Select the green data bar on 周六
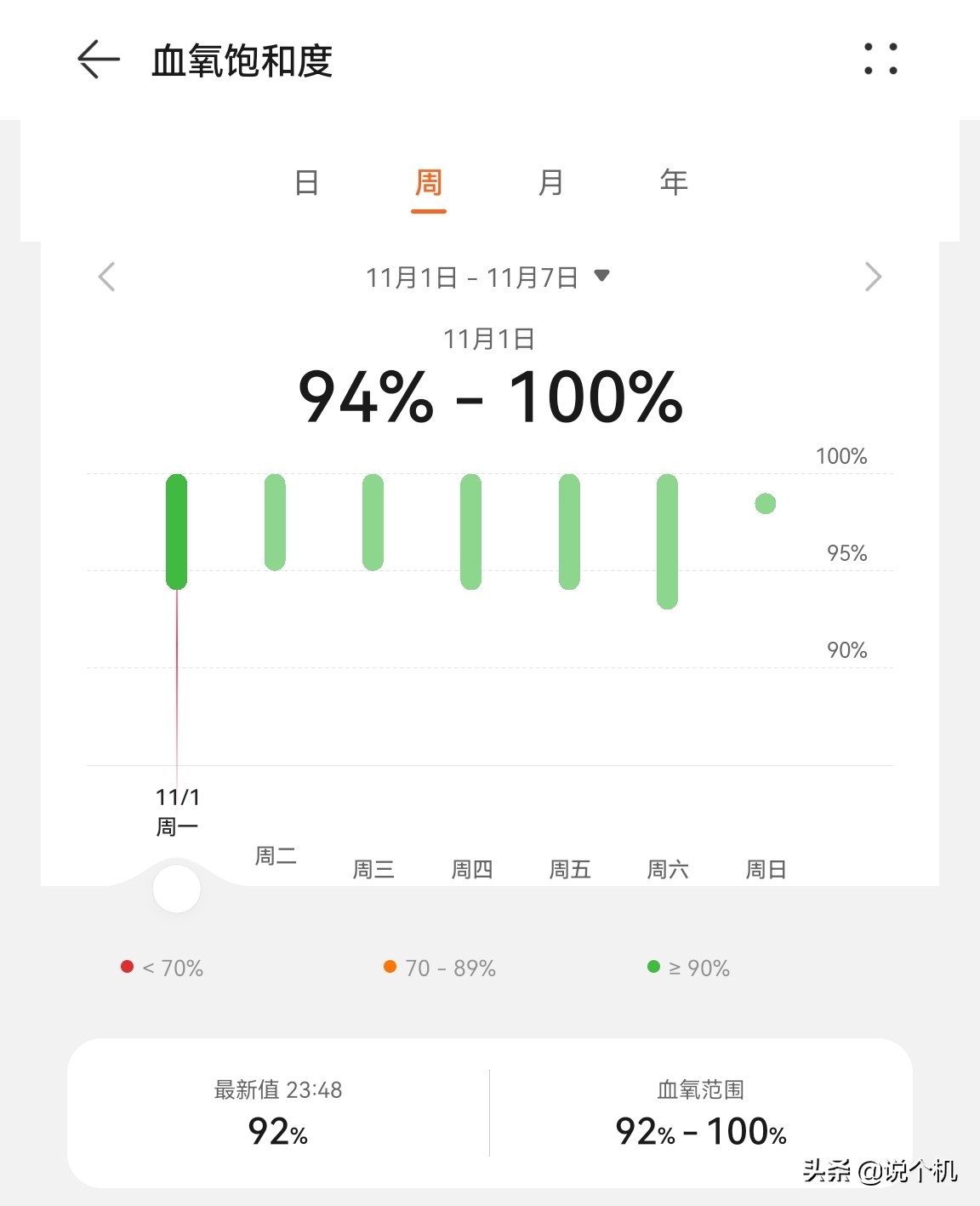The width and height of the screenshot is (980, 1206). click(667, 540)
